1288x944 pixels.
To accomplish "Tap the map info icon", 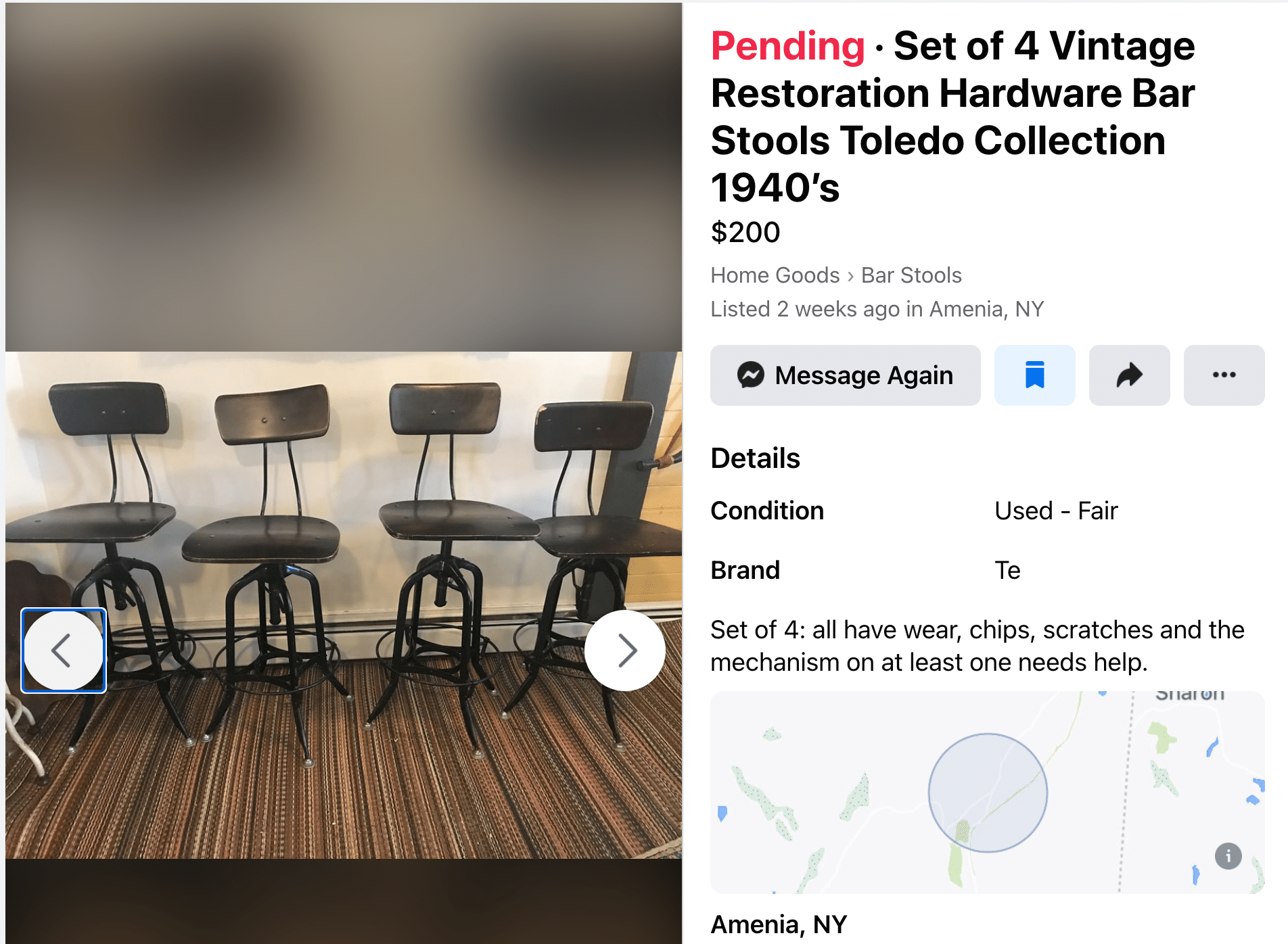I will pyautogui.click(x=1228, y=856).
